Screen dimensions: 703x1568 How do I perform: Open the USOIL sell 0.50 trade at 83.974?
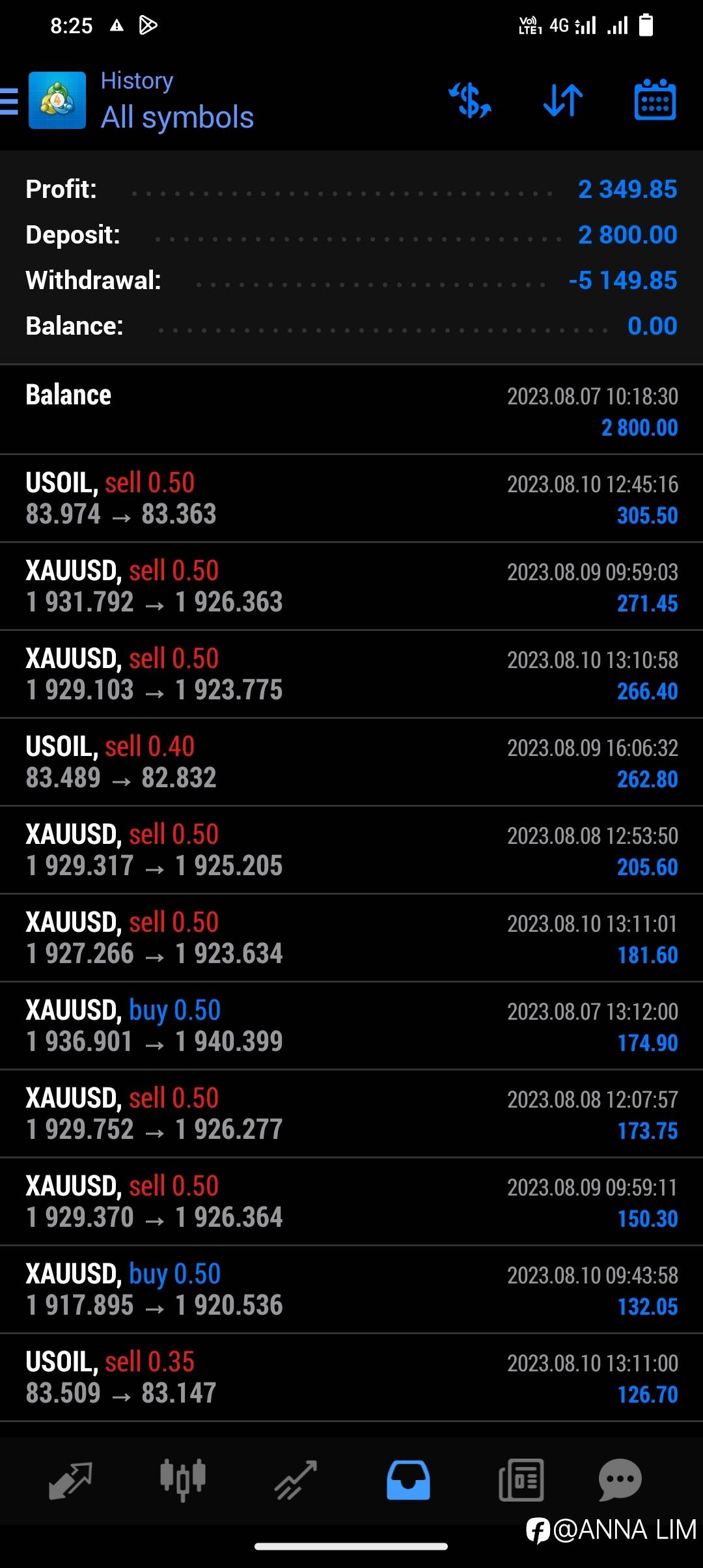(351, 498)
